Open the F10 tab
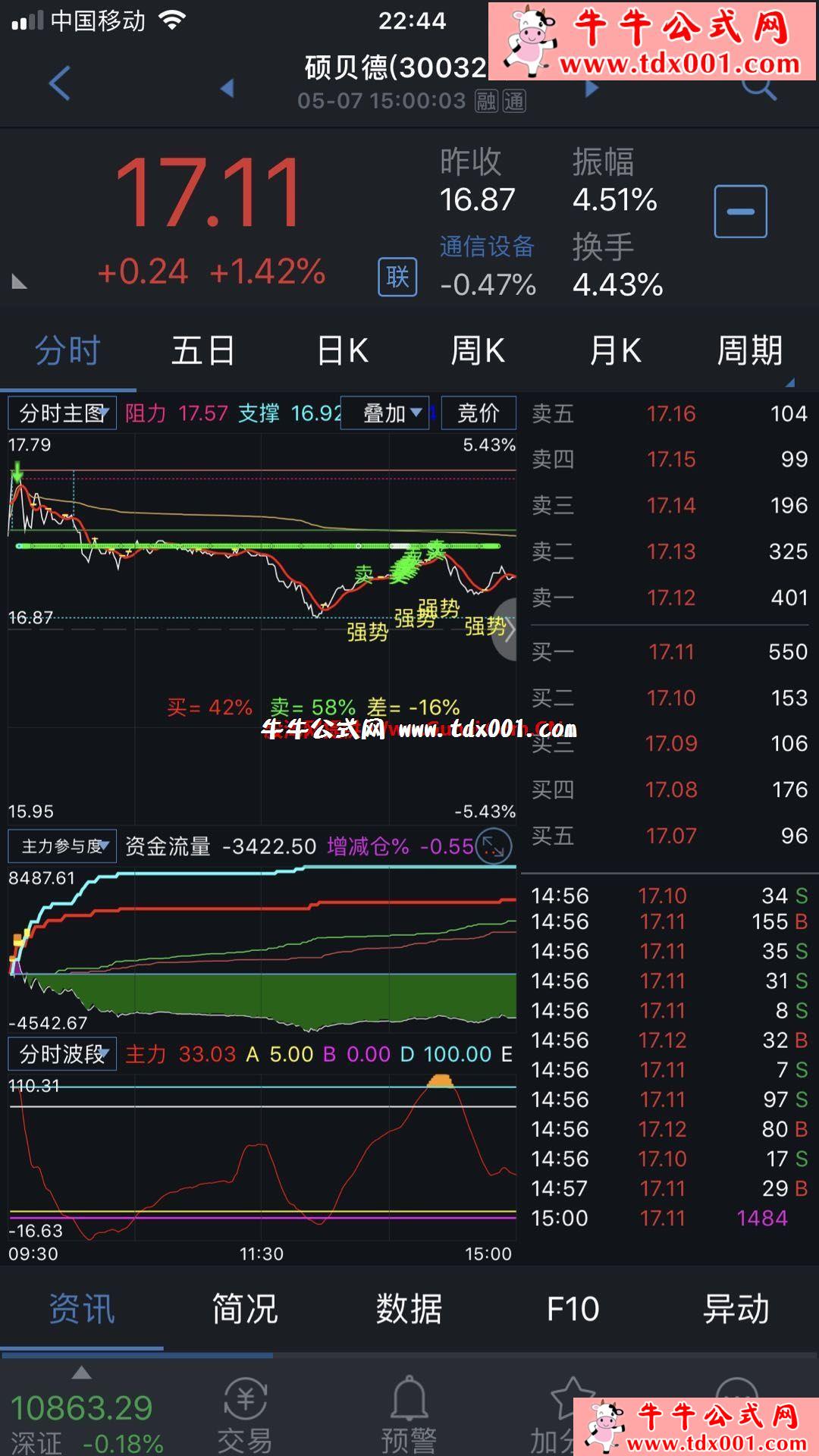819x1456 pixels. [573, 1309]
